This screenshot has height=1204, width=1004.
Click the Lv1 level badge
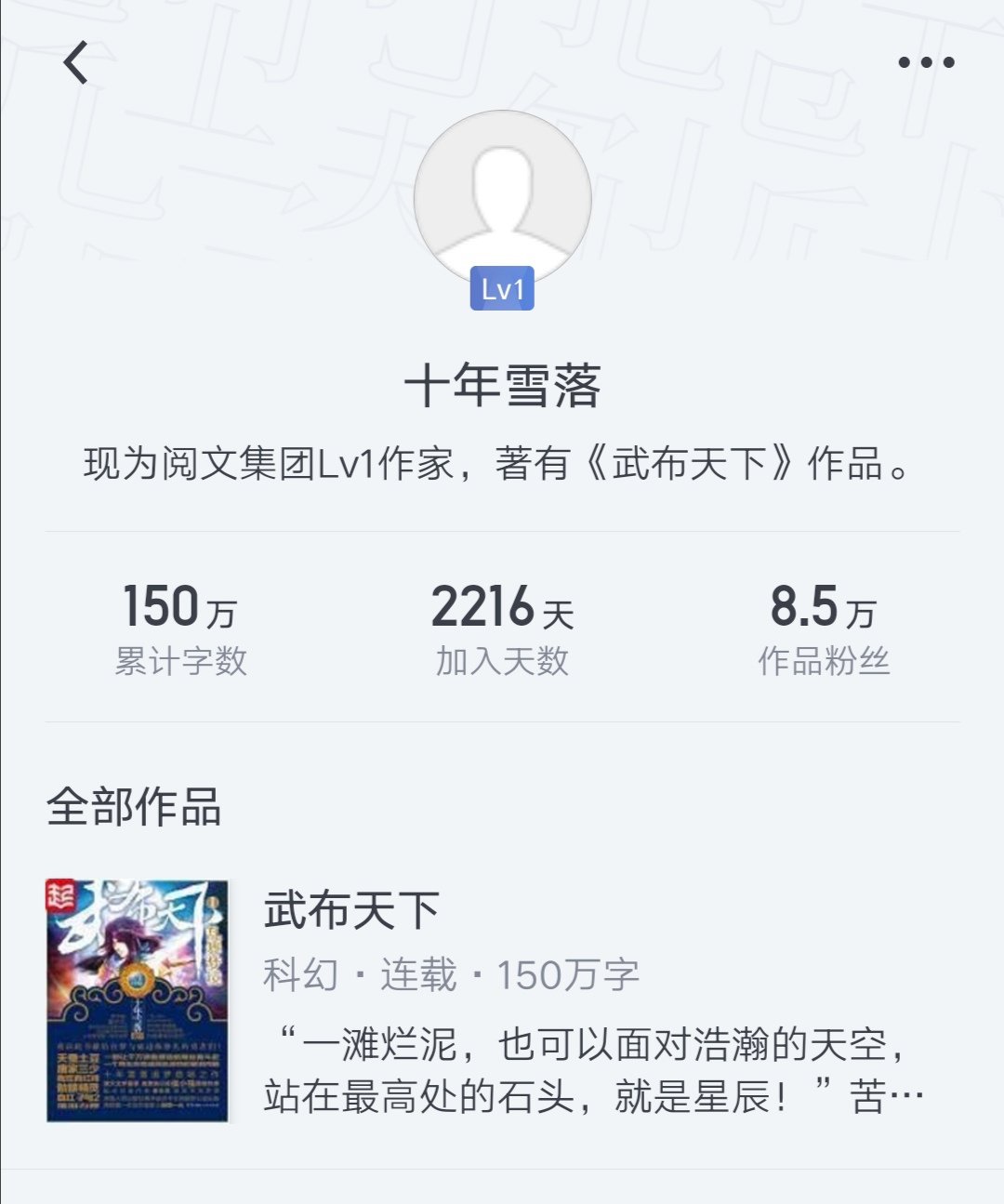point(502,290)
